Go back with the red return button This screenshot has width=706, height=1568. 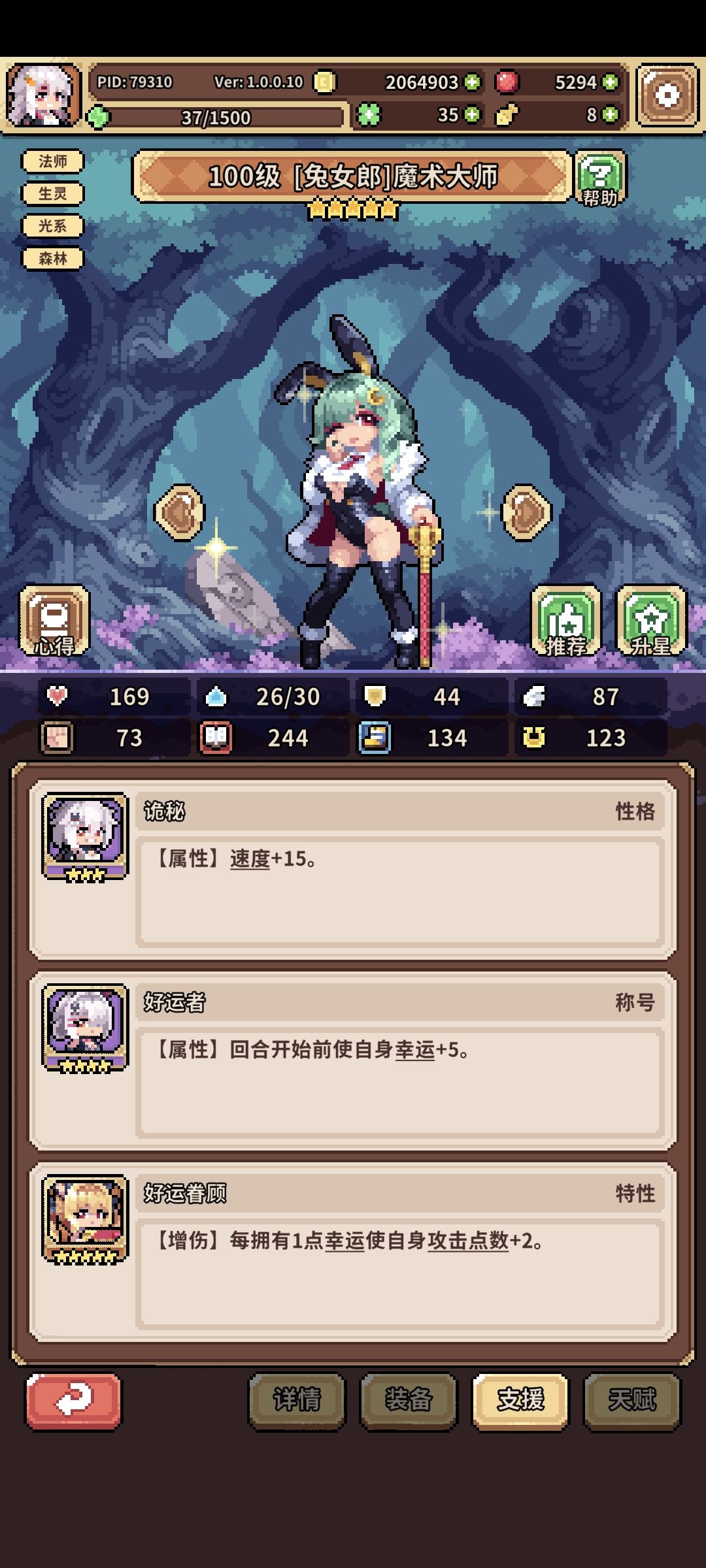[74, 1401]
